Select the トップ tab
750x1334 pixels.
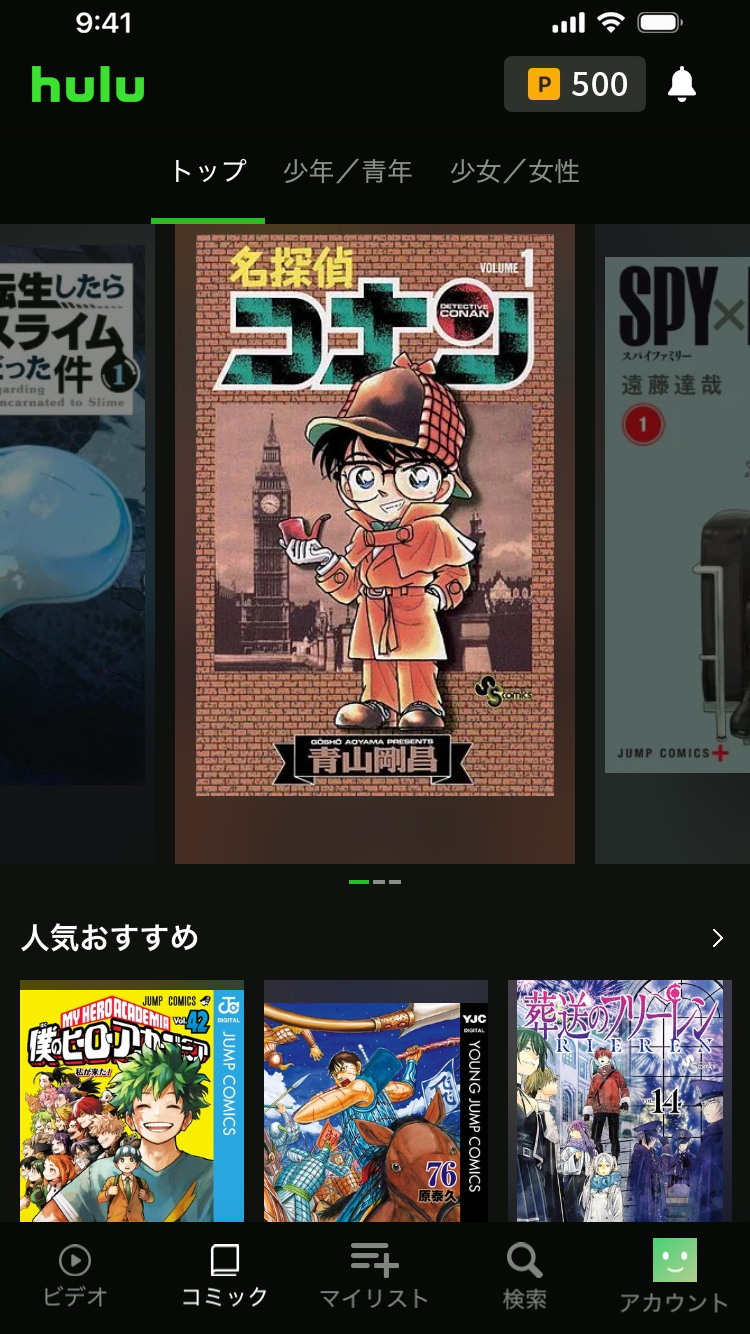click(208, 172)
